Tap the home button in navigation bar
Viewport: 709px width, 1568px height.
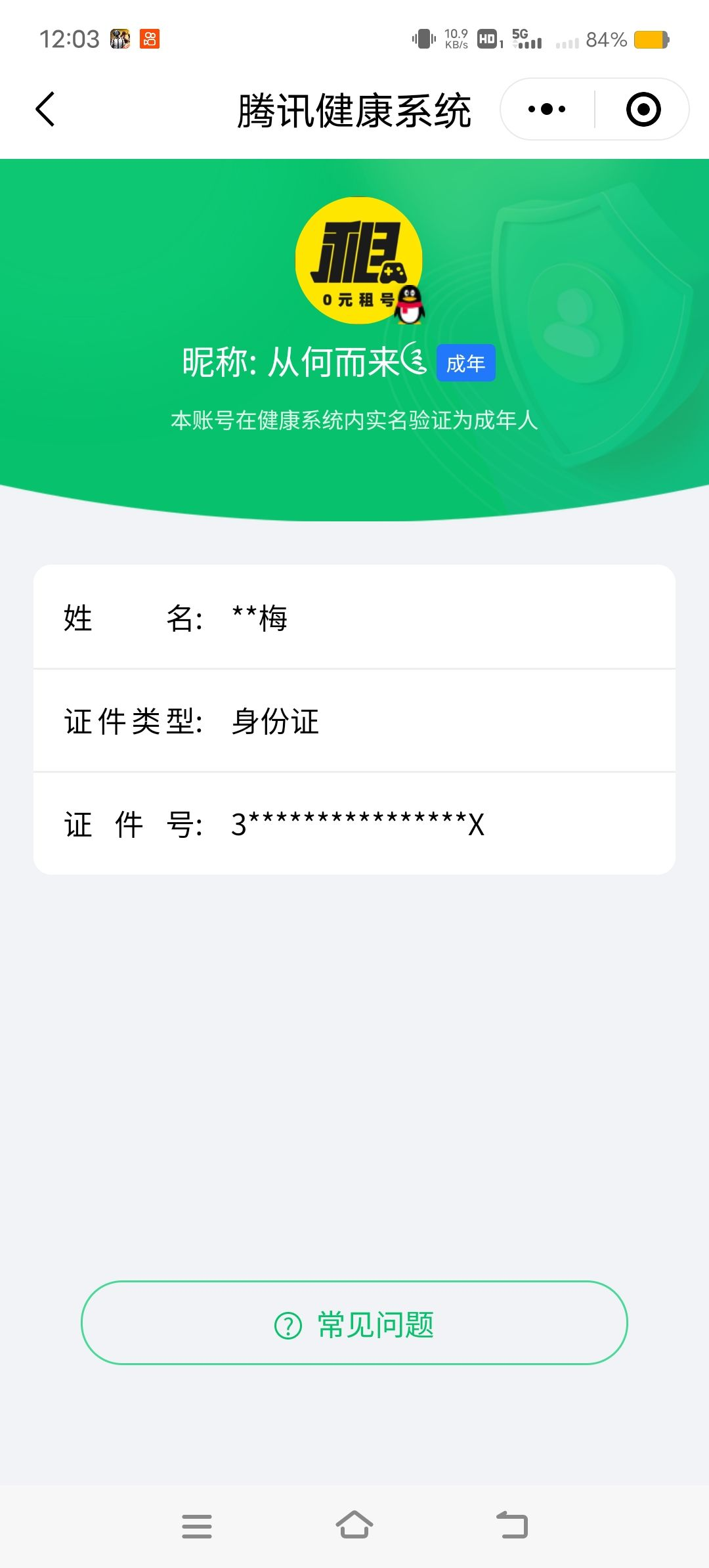tap(354, 1526)
